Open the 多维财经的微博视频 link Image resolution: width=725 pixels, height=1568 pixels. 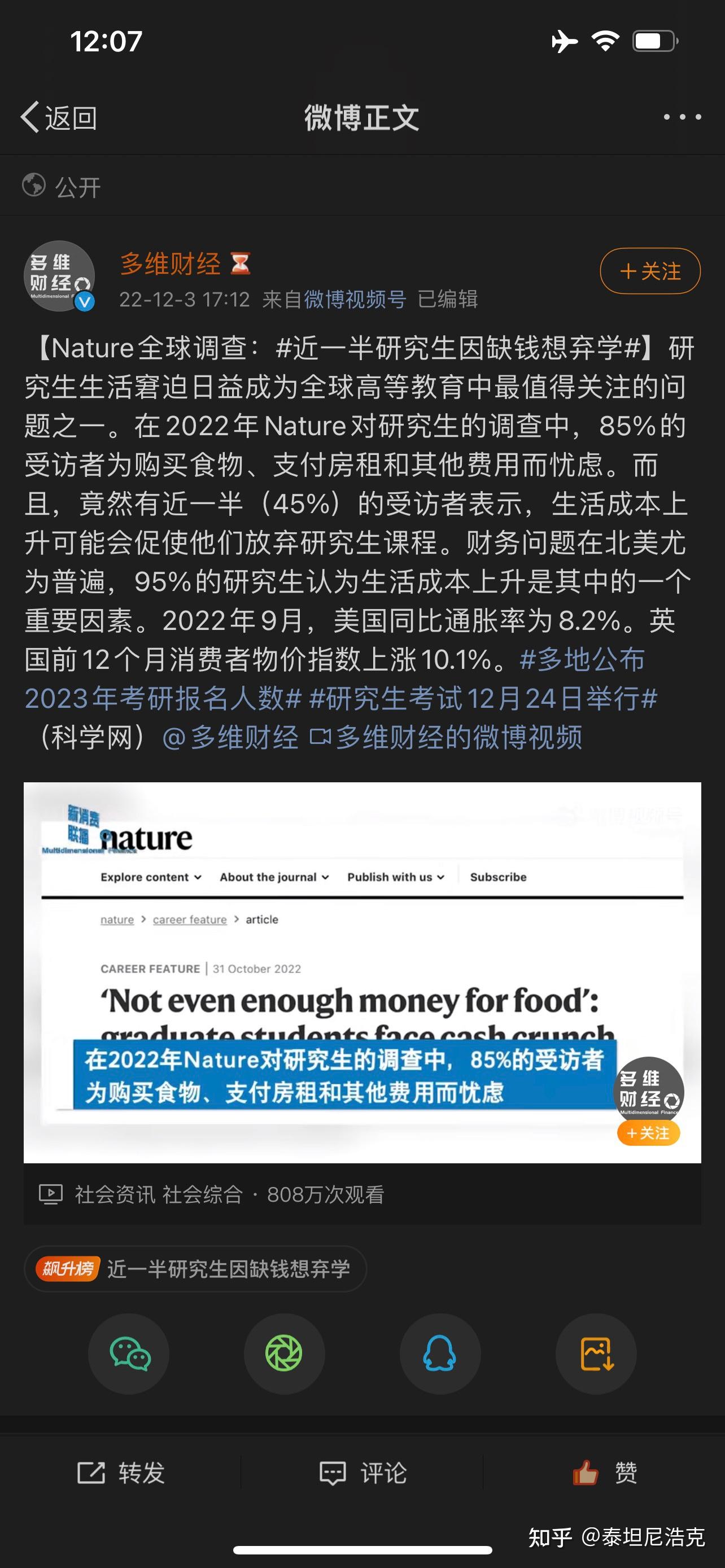447,737
